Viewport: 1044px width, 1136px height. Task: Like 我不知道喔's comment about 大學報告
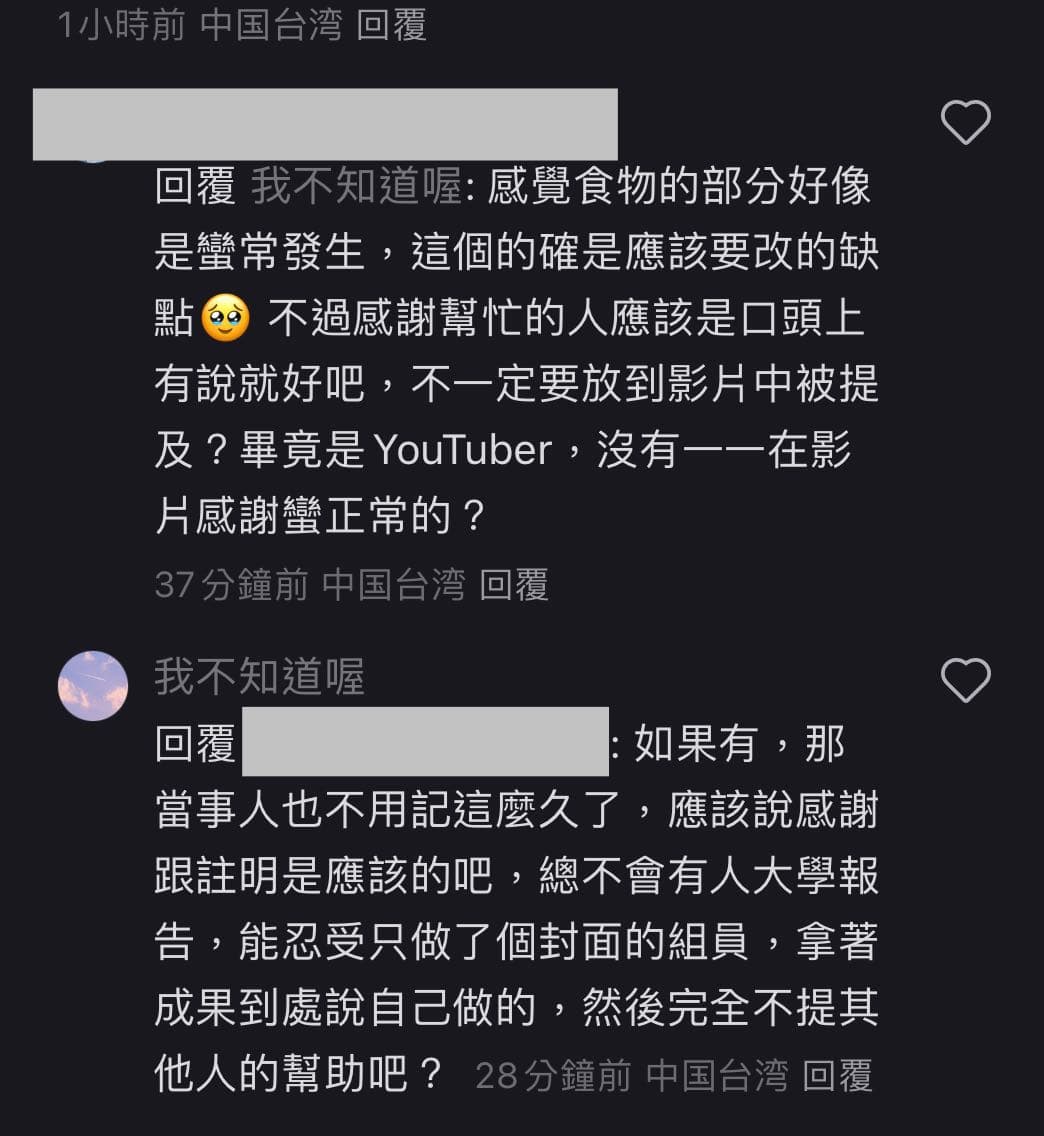click(965, 680)
